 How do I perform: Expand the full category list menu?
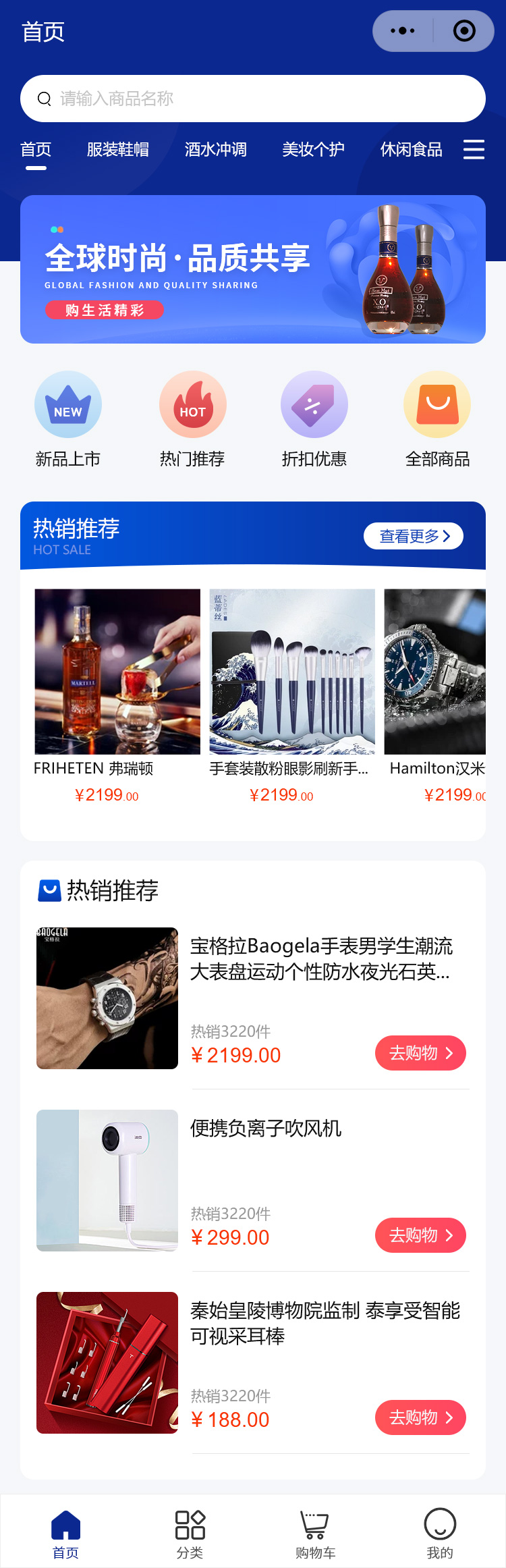click(474, 149)
